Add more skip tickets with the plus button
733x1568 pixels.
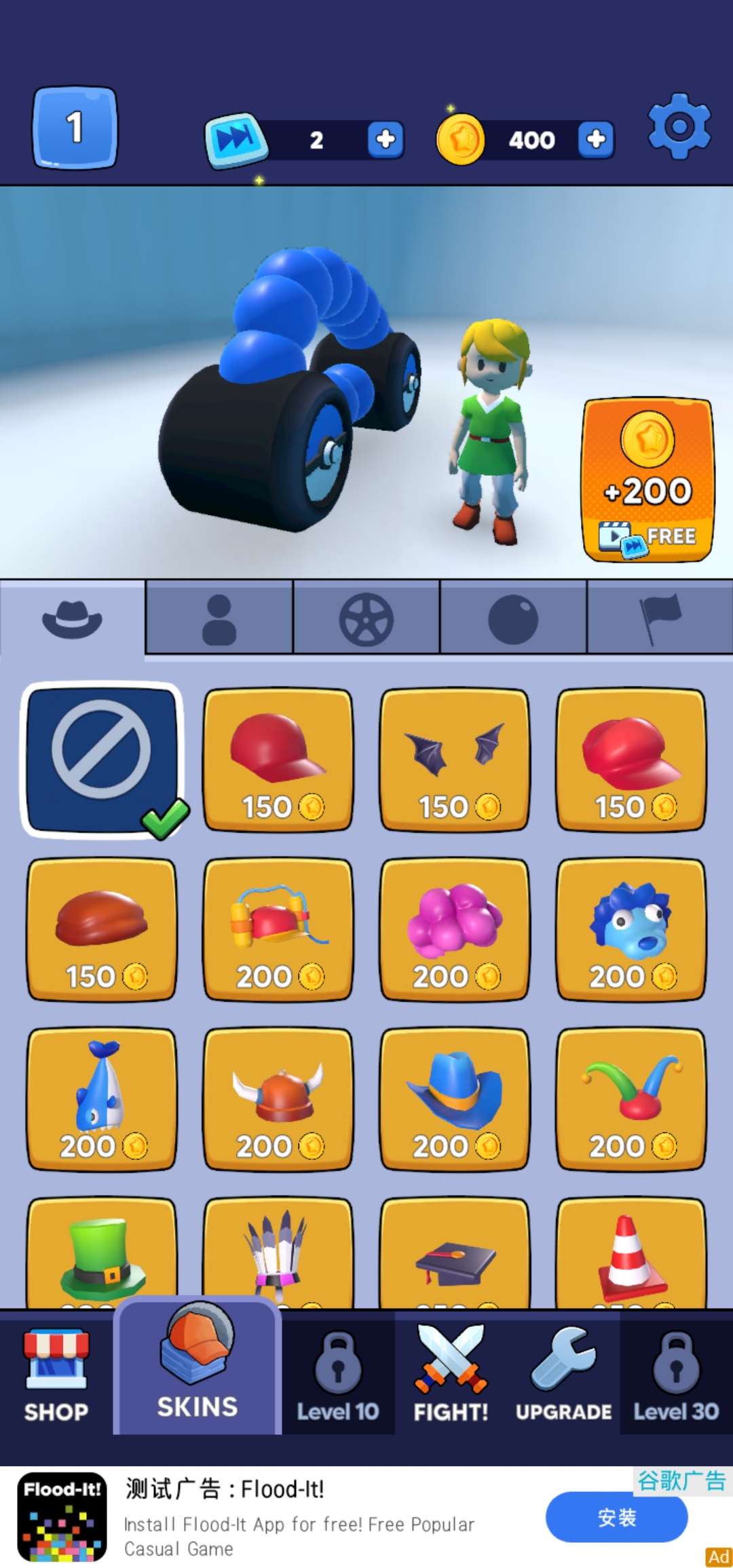[386, 139]
